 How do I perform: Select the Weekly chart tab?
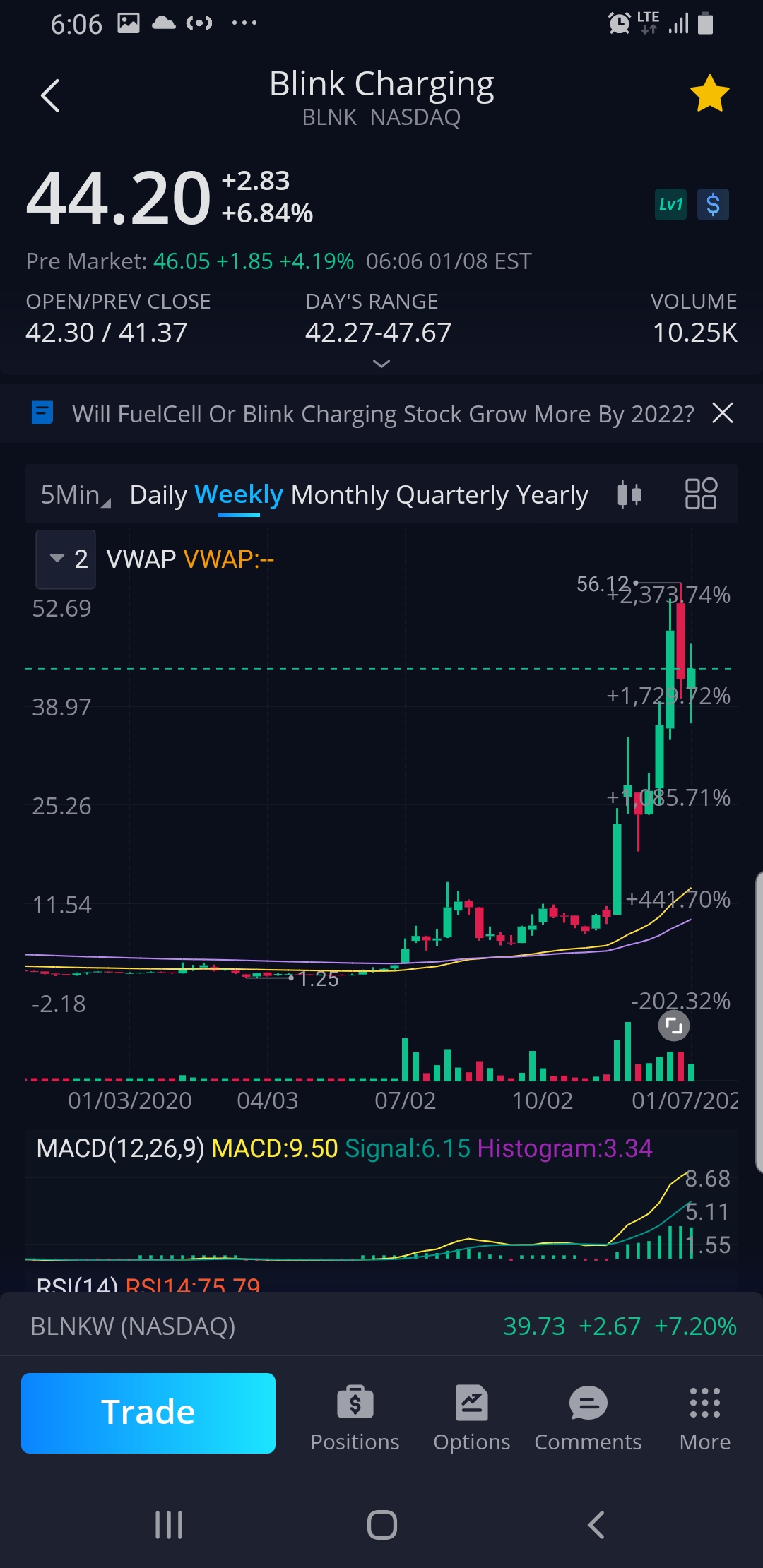238,495
